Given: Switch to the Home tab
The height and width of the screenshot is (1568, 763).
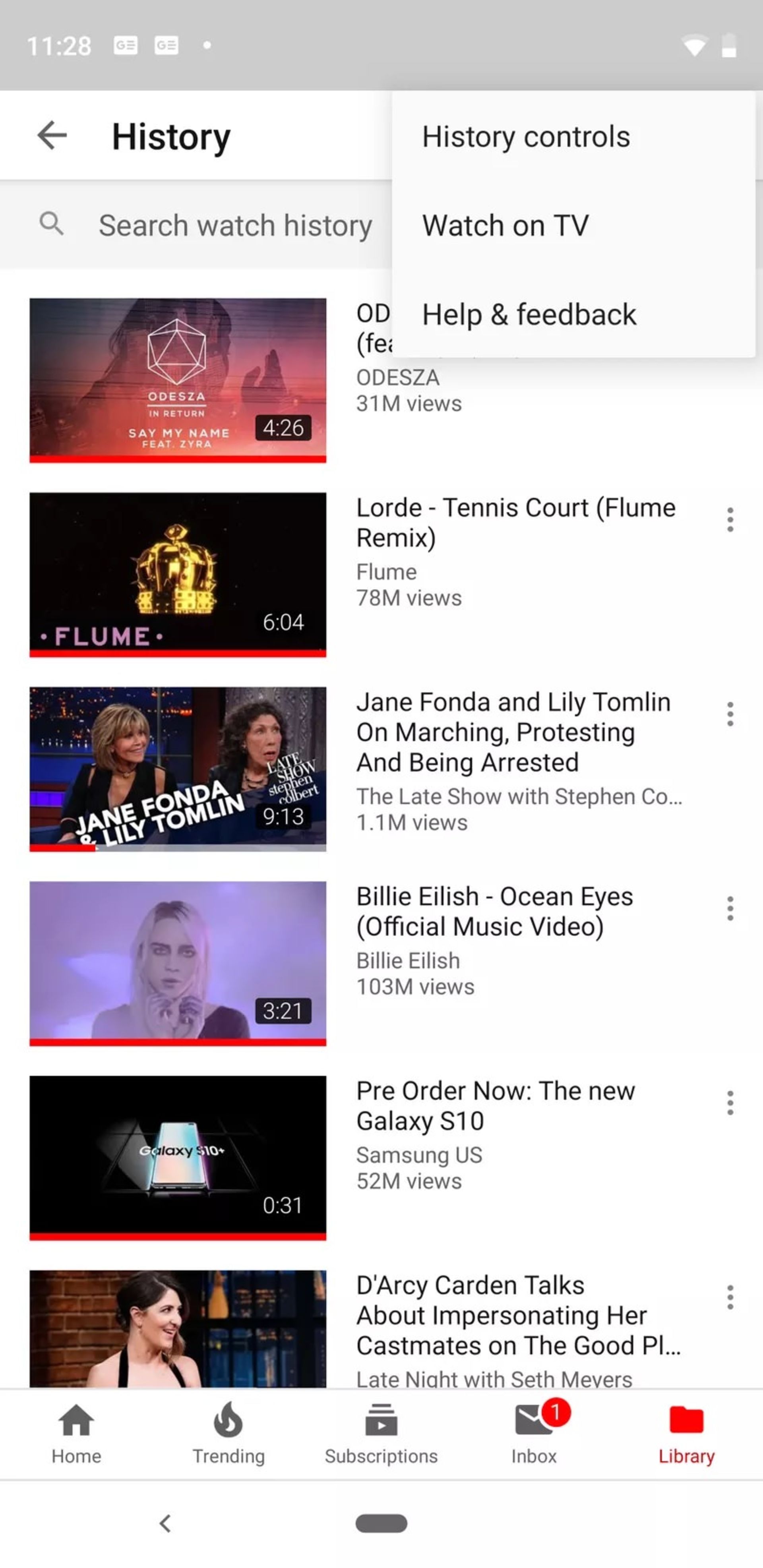Looking at the screenshot, I should click(76, 1433).
